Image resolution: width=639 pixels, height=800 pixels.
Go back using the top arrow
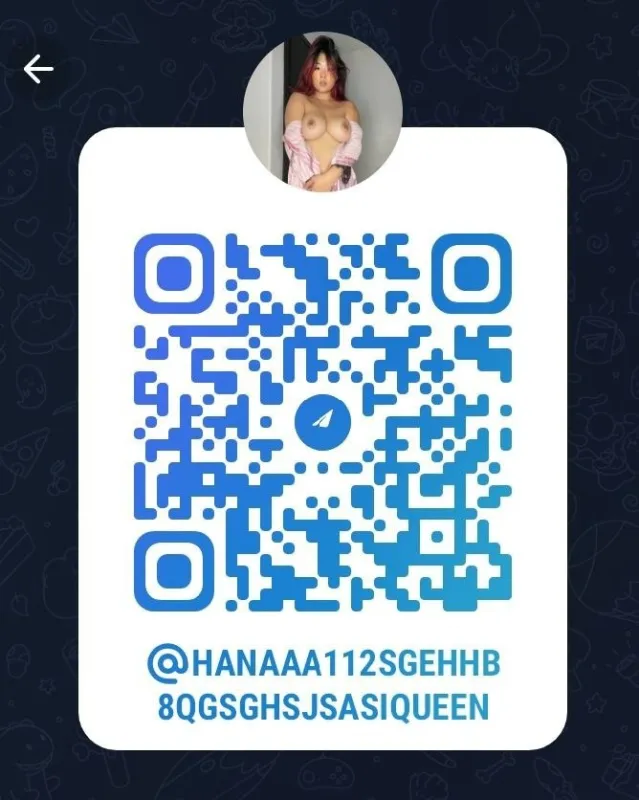[38, 69]
